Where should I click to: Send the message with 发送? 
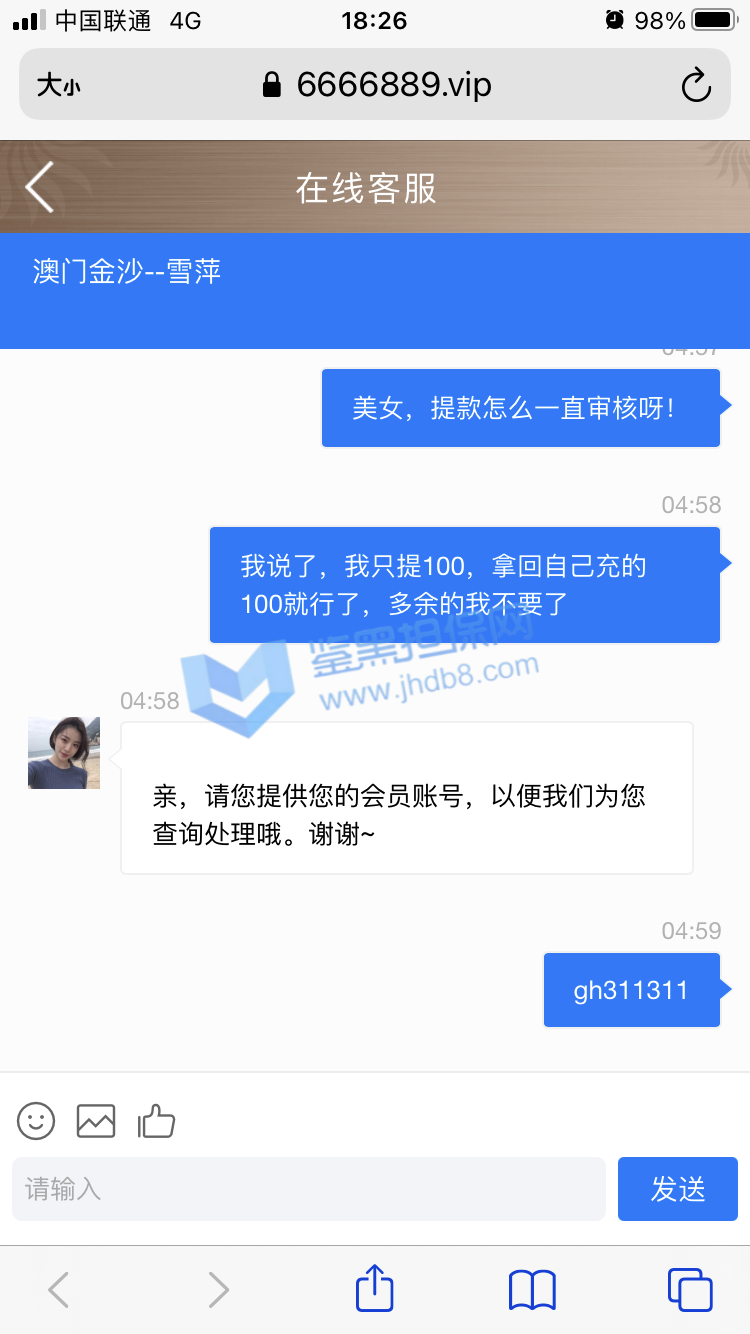(677, 1189)
